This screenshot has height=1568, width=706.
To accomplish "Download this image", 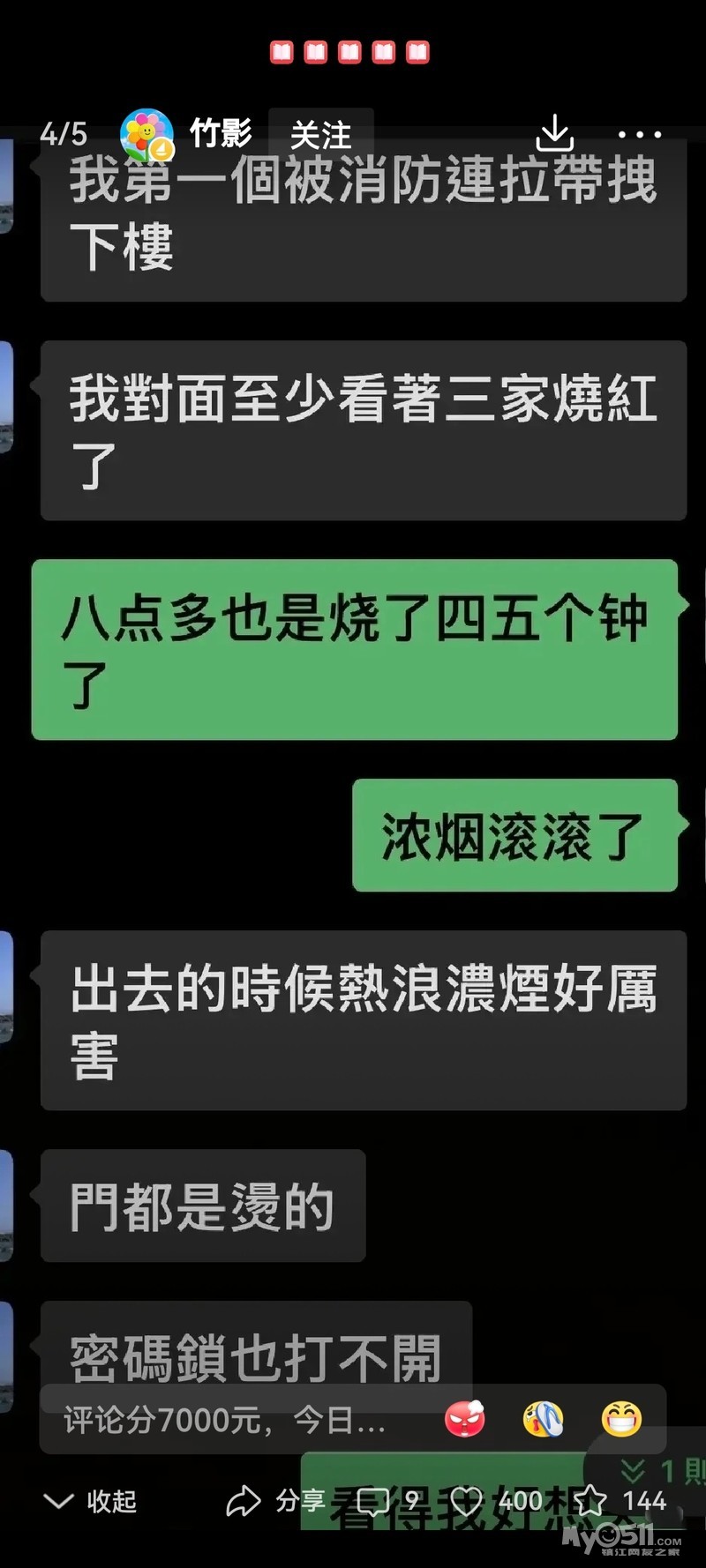I will pyautogui.click(x=554, y=133).
